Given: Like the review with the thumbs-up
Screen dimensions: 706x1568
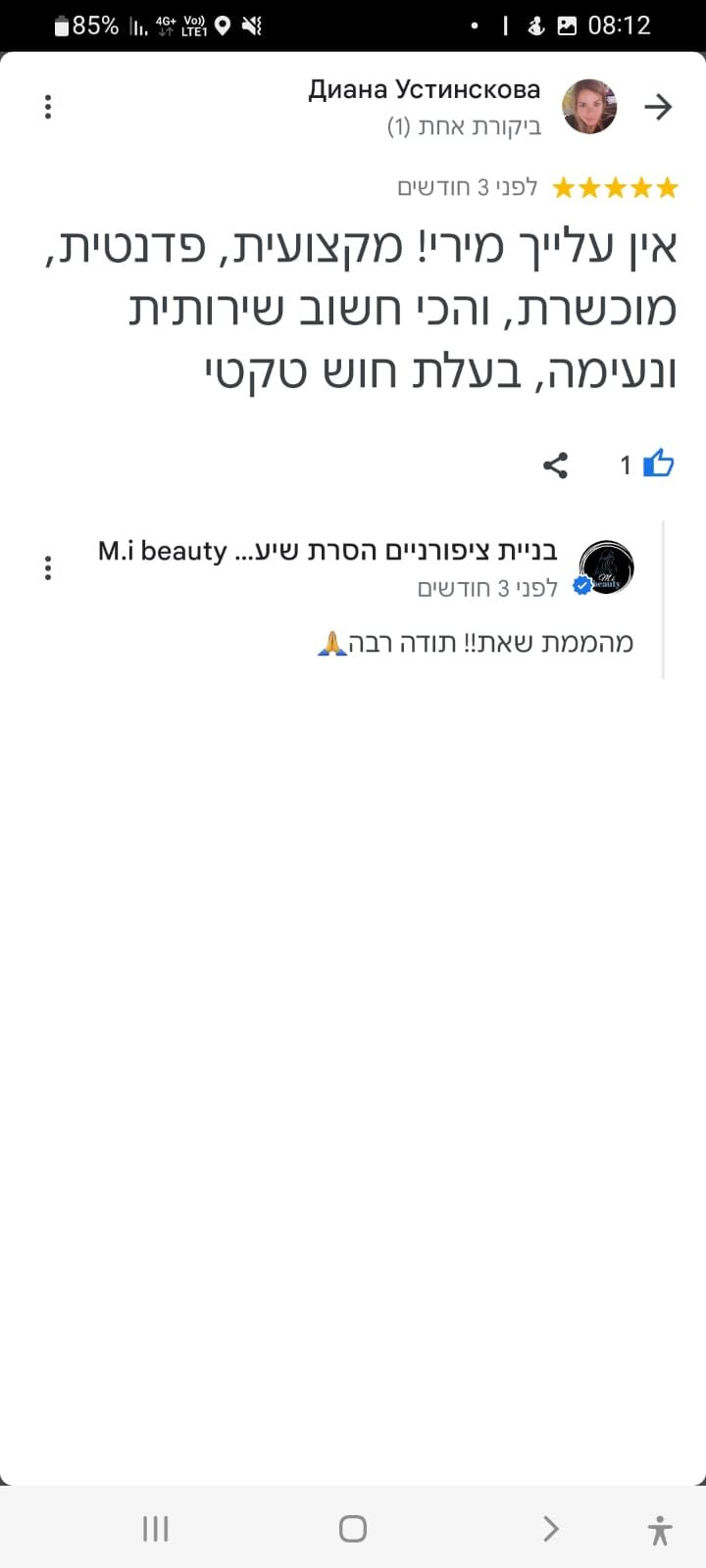Looking at the screenshot, I should pos(658,464).
